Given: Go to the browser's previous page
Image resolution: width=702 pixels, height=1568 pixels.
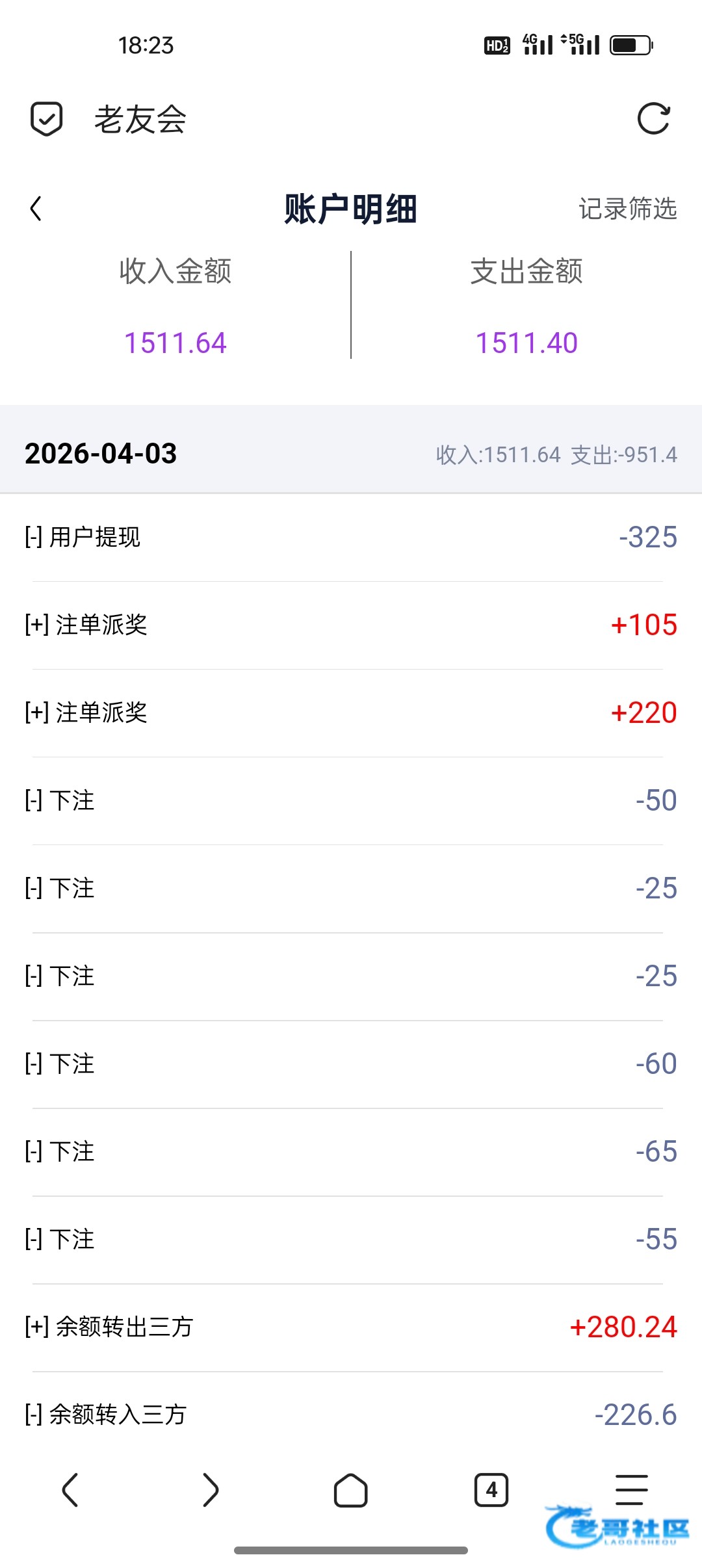Looking at the screenshot, I should point(70,1489).
